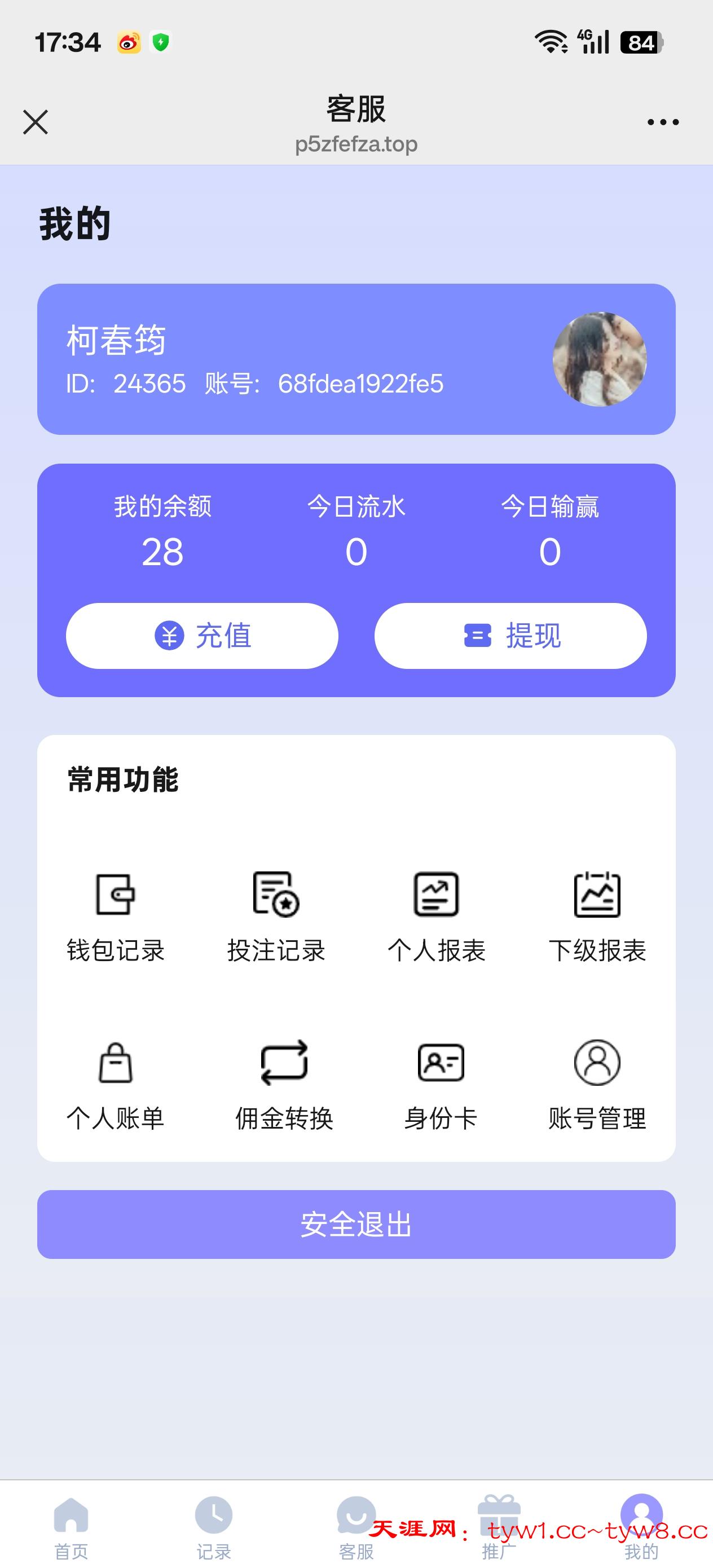
Task: Tap the 提现 withdraw button
Action: click(x=511, y=636)
